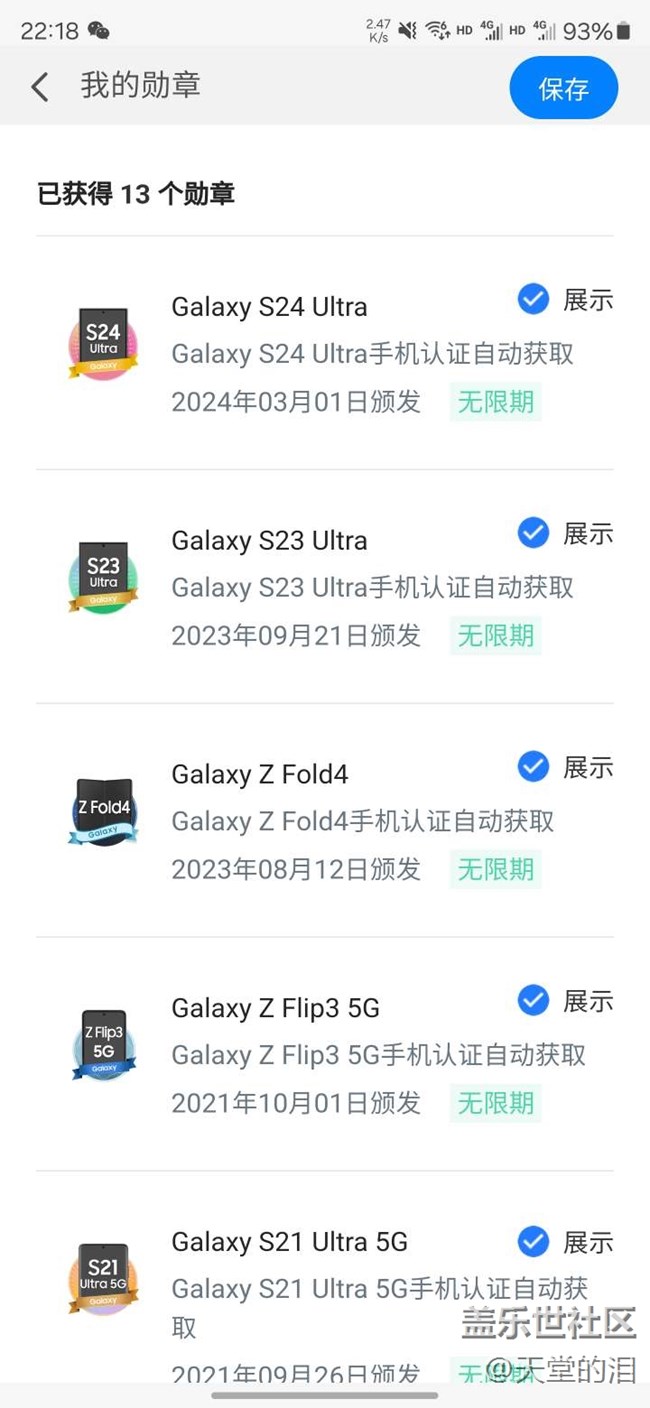The image size is (650, 1408).
Task: Tap the blue 保存 save button
Action: pyautogui.click(x=563, y=88)
